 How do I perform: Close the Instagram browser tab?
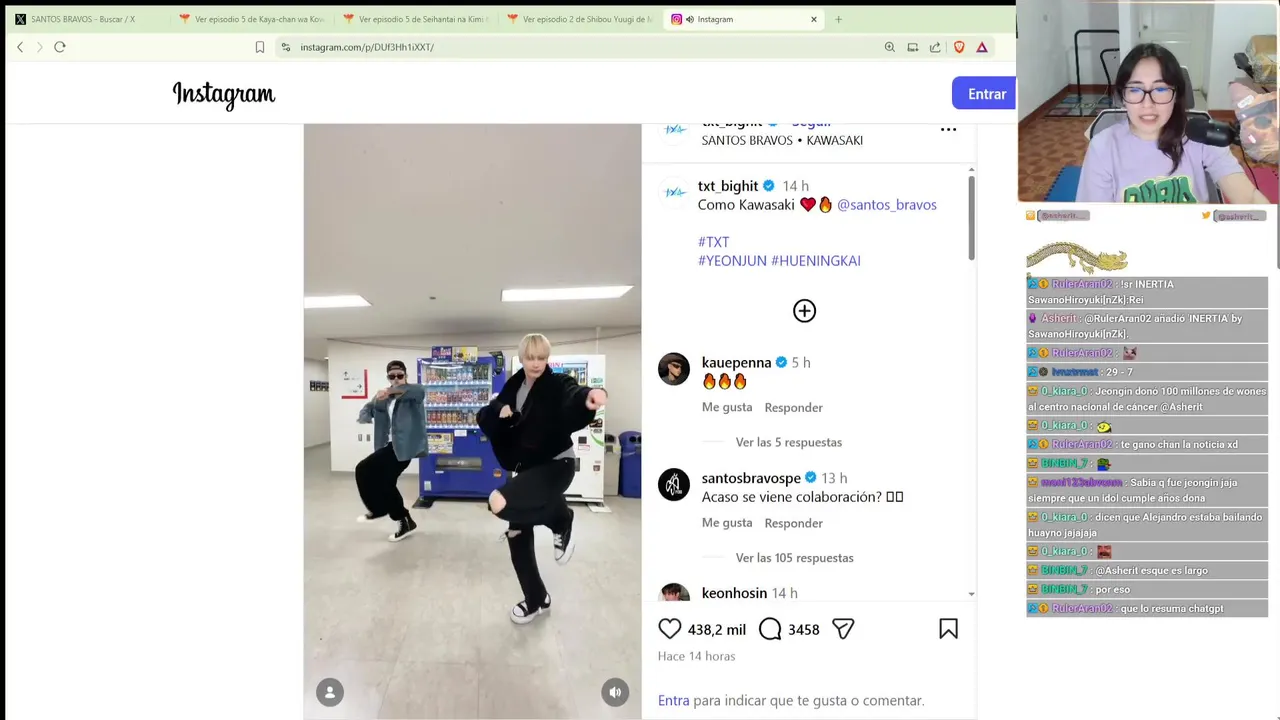point(814,19)
